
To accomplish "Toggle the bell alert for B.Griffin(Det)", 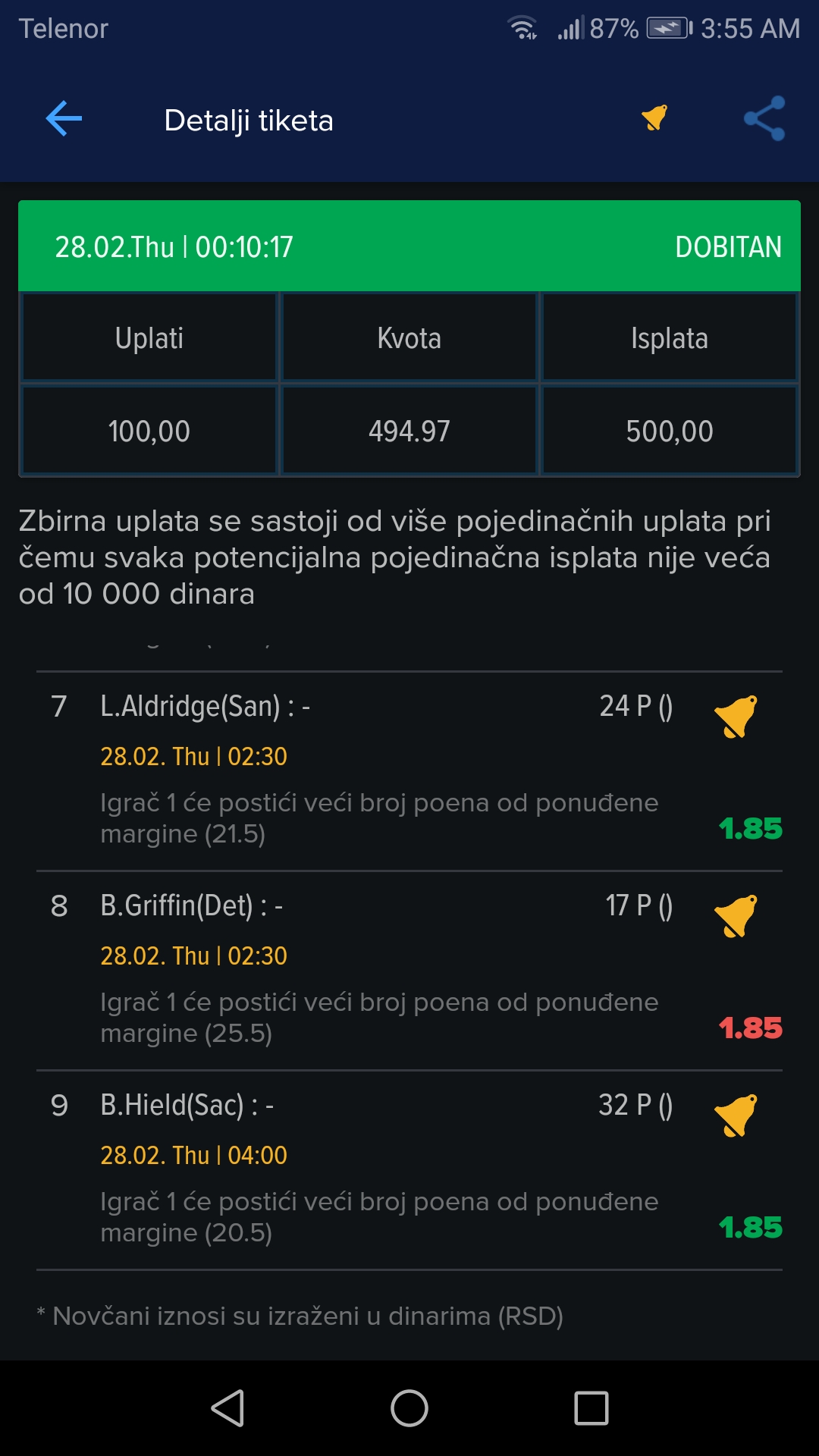I will pos(736,915).
